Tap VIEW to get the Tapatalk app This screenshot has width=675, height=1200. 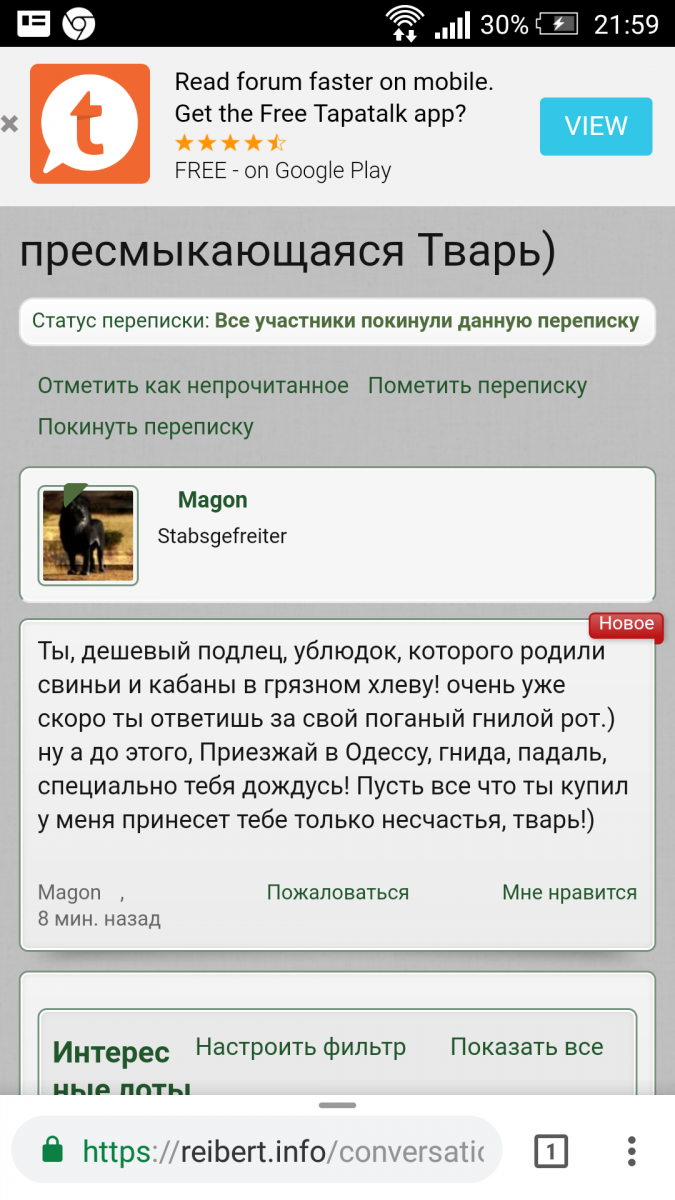595,126
